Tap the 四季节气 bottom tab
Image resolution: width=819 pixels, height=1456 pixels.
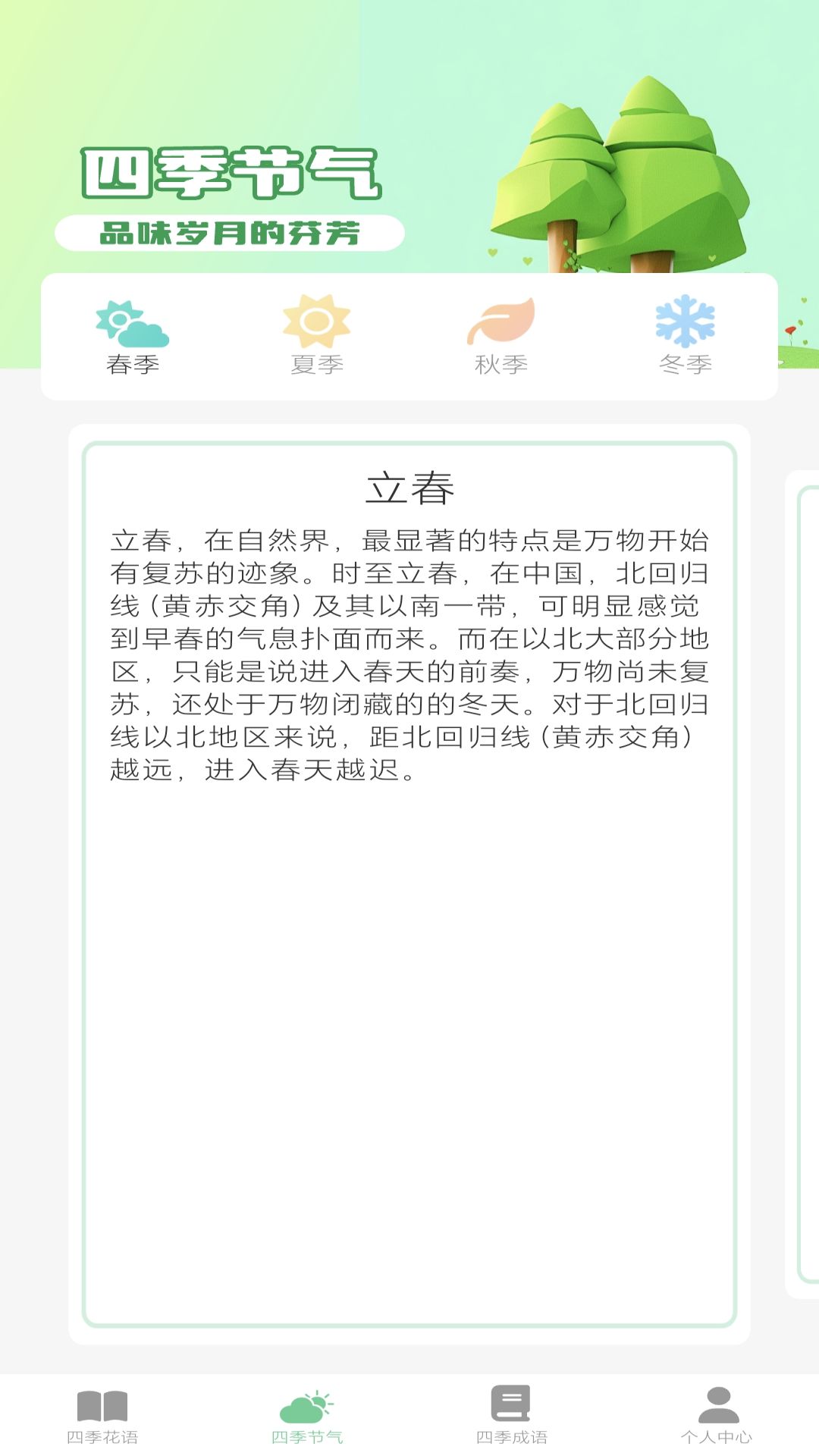(x=307, y=1417)
